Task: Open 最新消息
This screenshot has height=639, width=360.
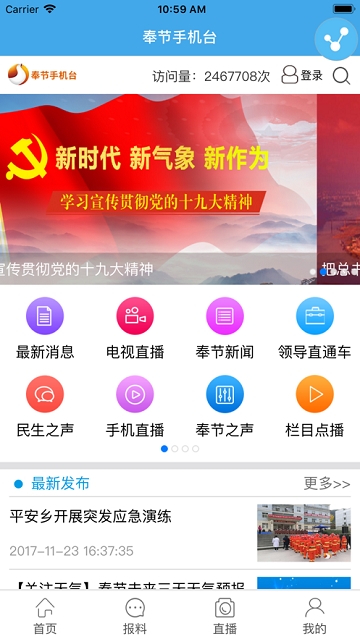Action: coord(45,328)
